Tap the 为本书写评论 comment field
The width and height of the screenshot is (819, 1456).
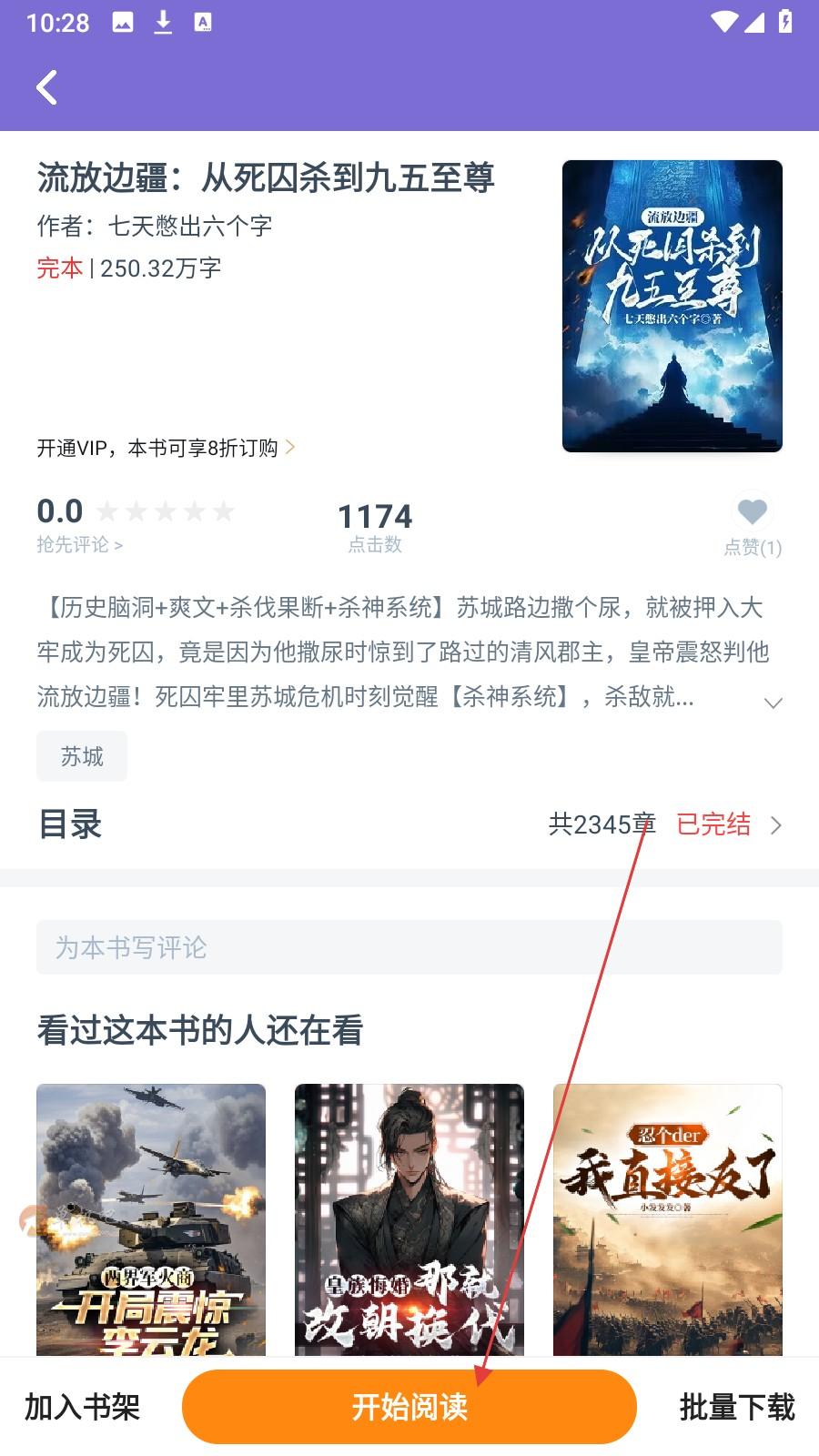[x=409, y=947]
